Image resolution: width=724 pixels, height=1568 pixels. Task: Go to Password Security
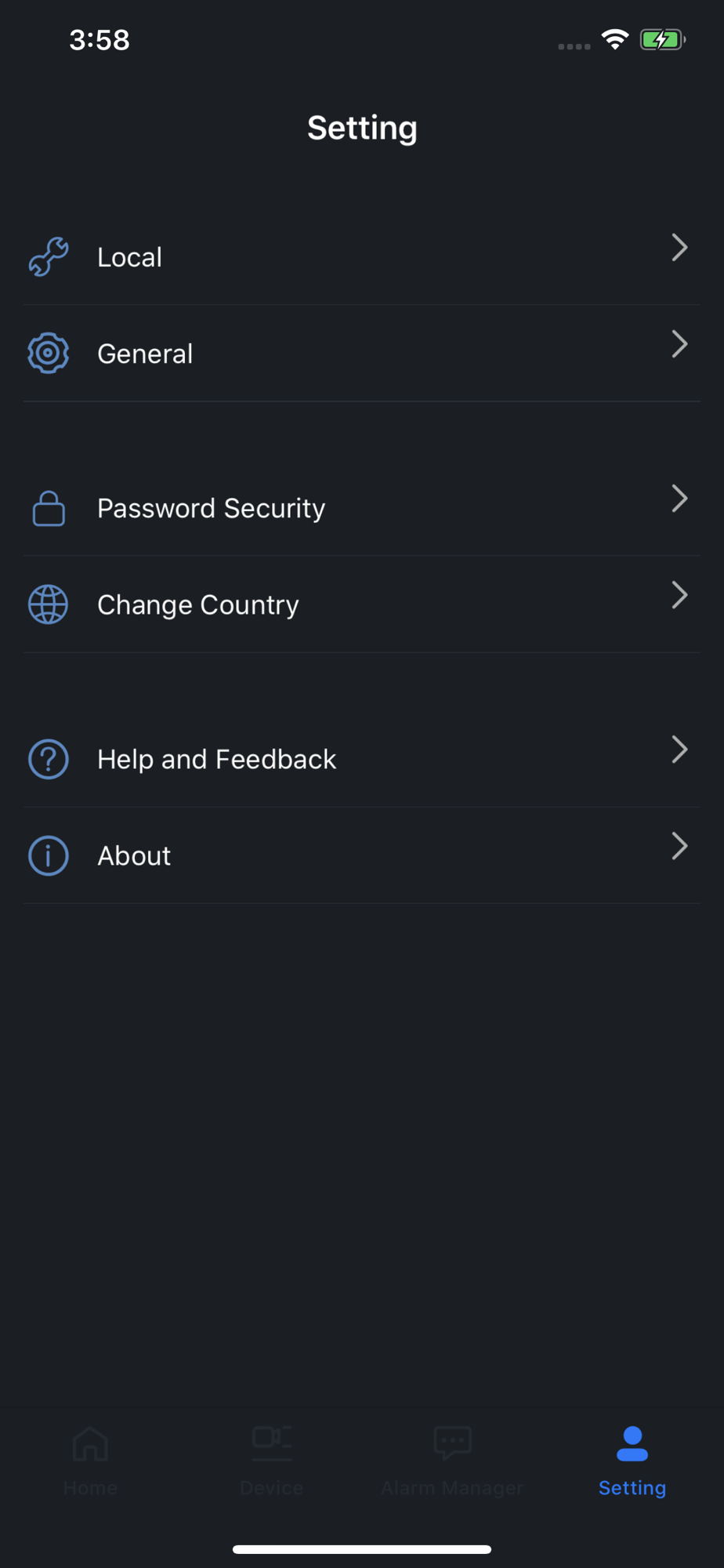tap(362, 508)
